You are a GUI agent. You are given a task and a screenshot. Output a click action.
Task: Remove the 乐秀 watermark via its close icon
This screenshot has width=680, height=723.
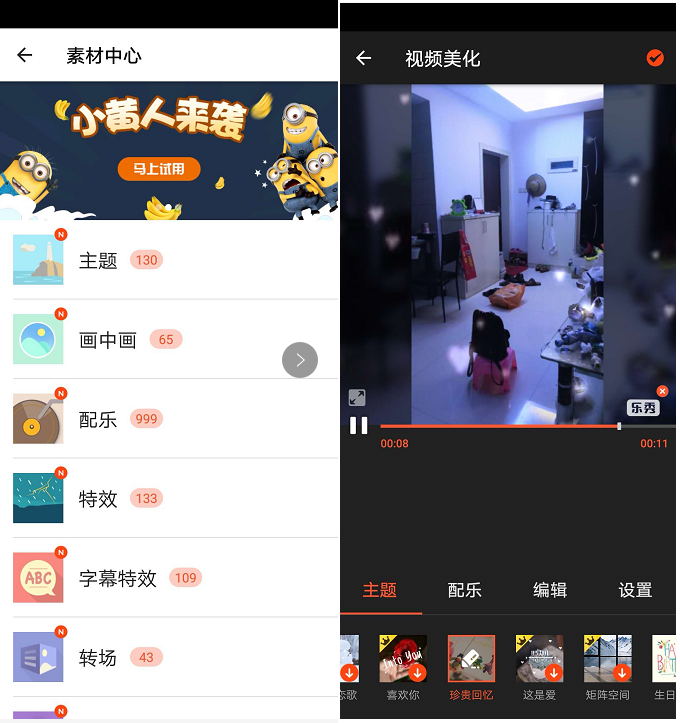coord(662,391)
